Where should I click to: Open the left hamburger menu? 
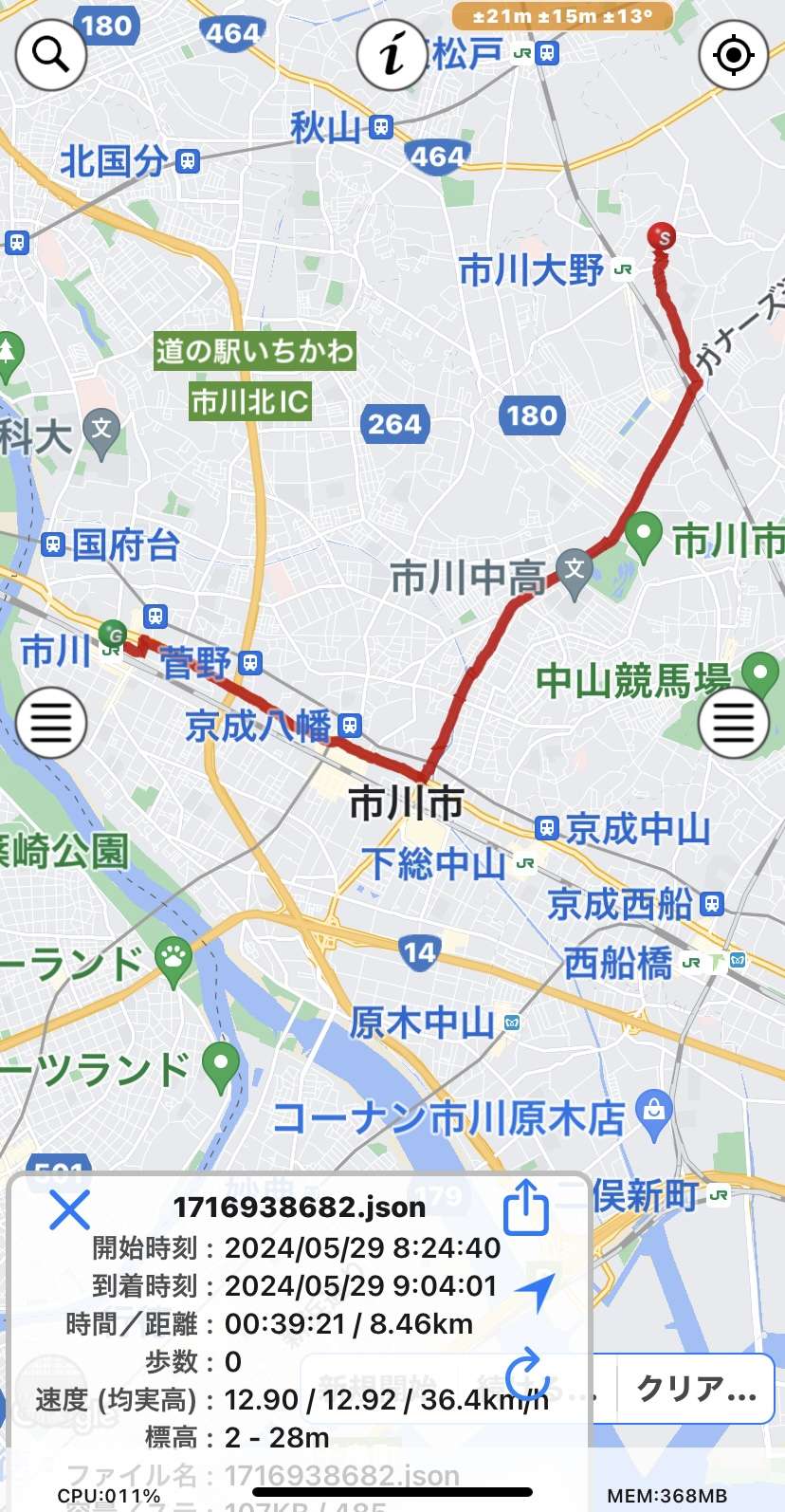(51, 723)
